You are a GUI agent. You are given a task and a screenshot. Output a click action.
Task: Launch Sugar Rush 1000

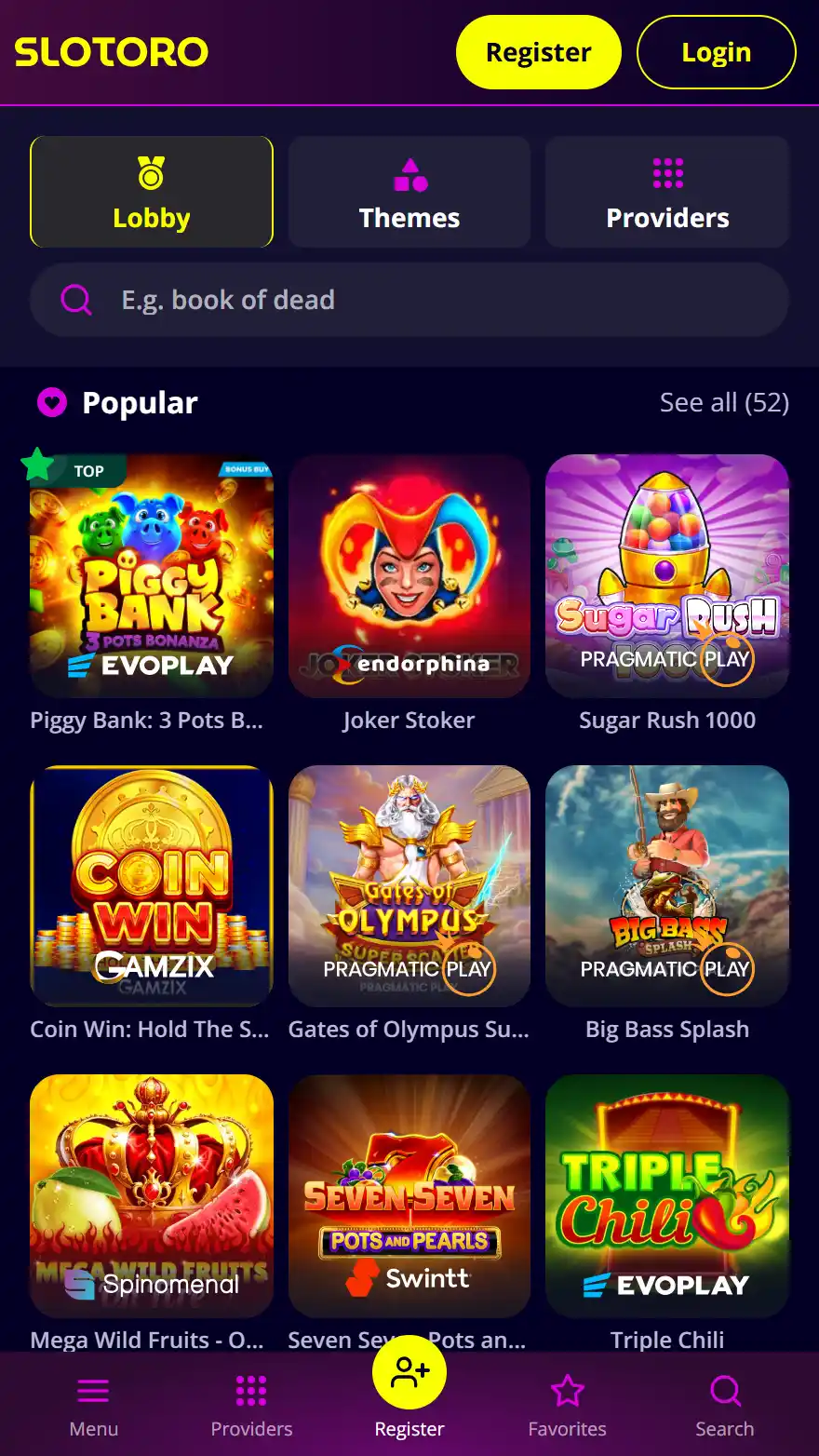tap(667, 576)
